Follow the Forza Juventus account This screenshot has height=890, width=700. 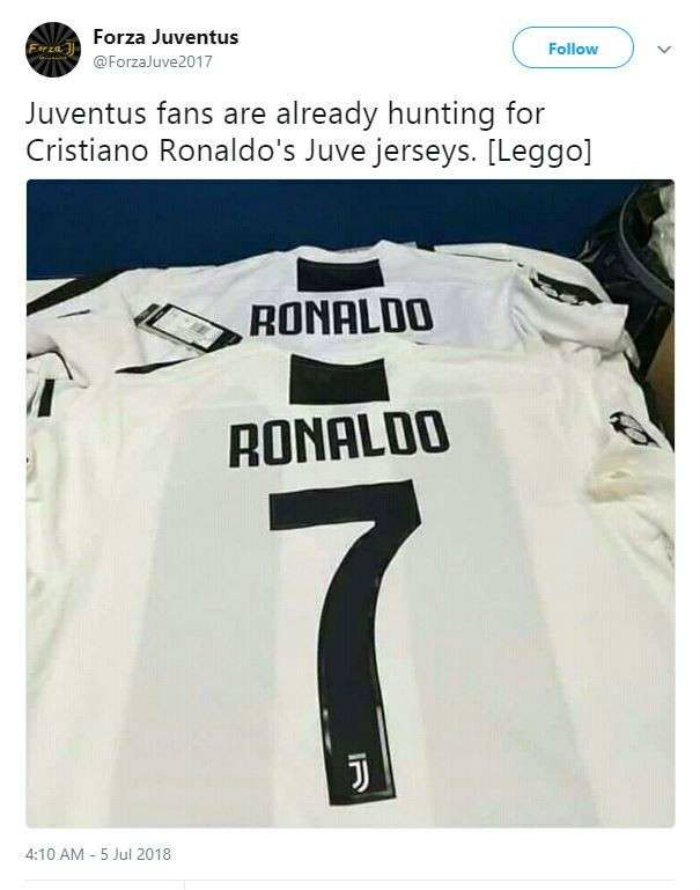573,48
